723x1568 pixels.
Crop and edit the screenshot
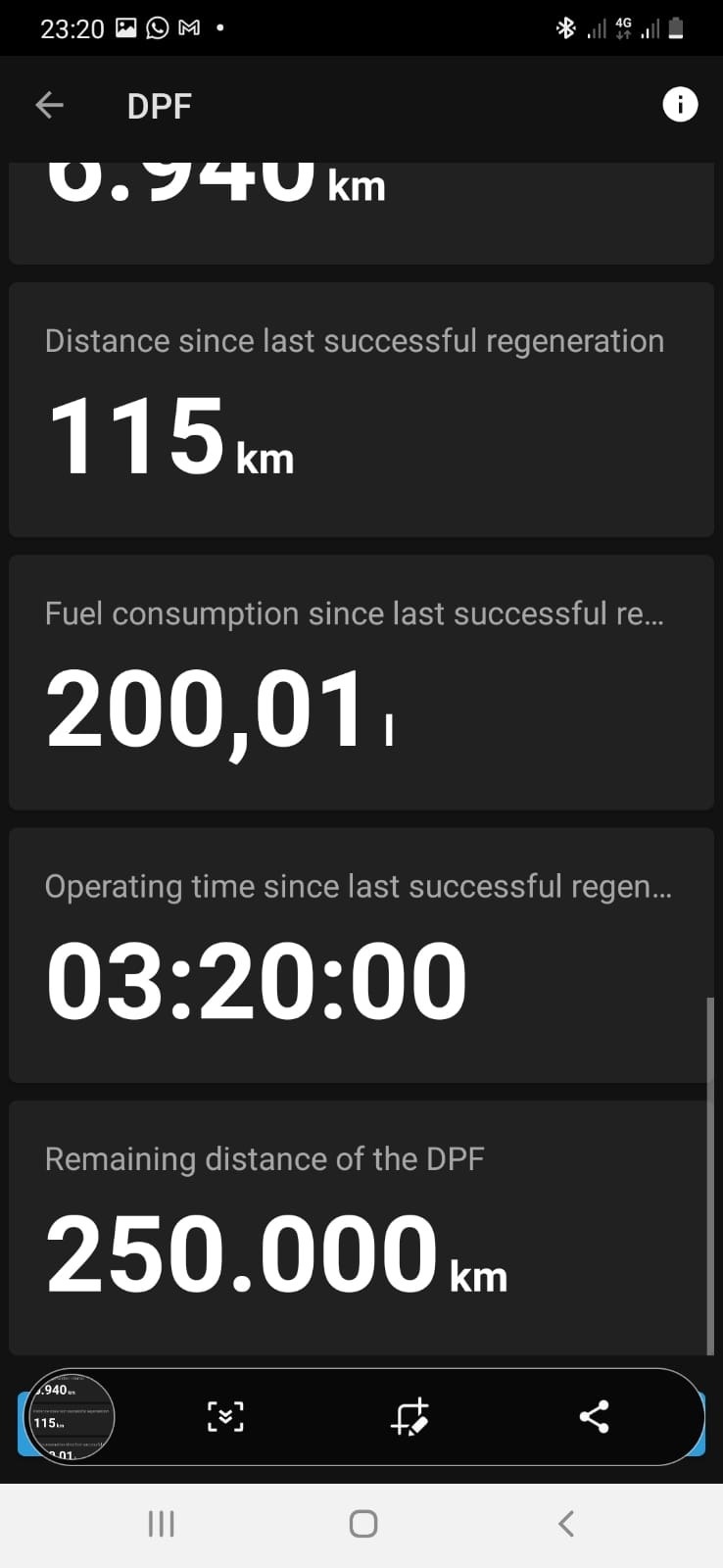click(x=410, y=1416)
